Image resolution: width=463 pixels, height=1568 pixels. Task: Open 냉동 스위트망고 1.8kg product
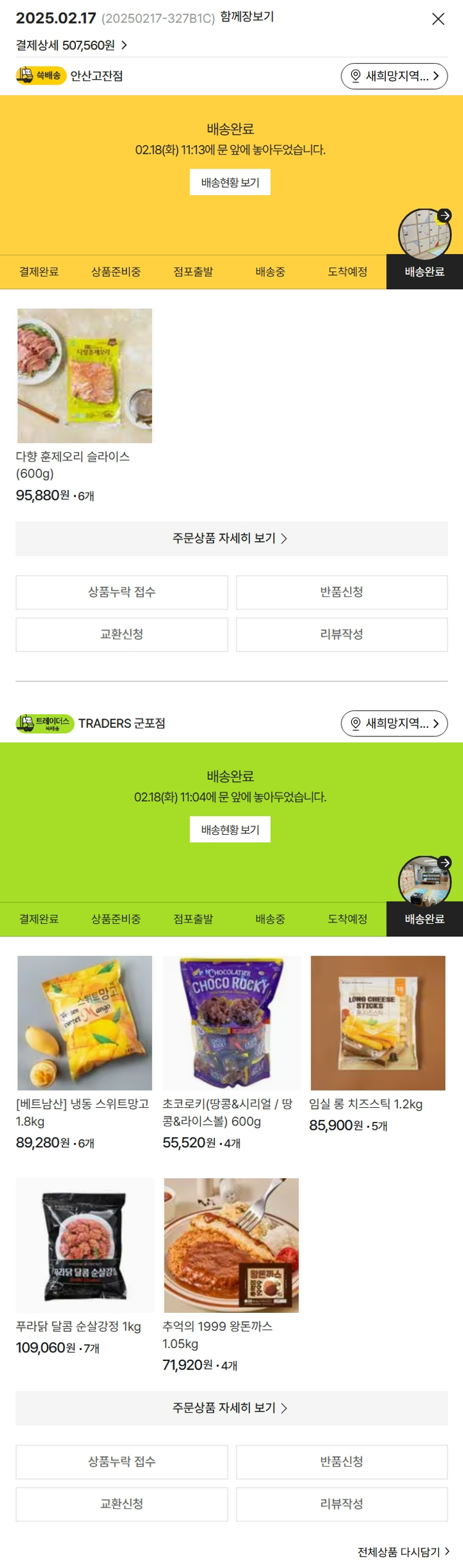pyautogui.click(x=85, y=1023)
